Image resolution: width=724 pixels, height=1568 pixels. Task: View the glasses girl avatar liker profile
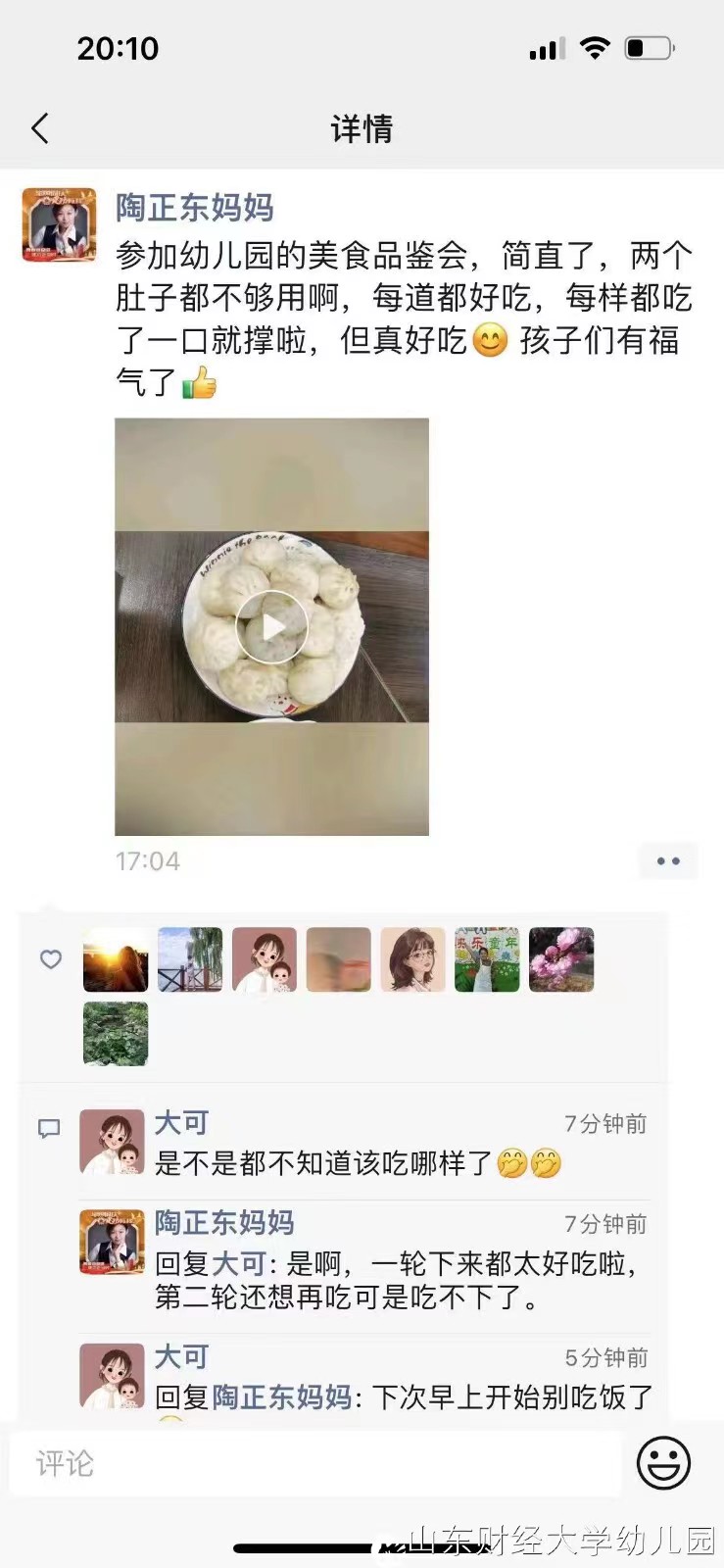coord(412,959)
